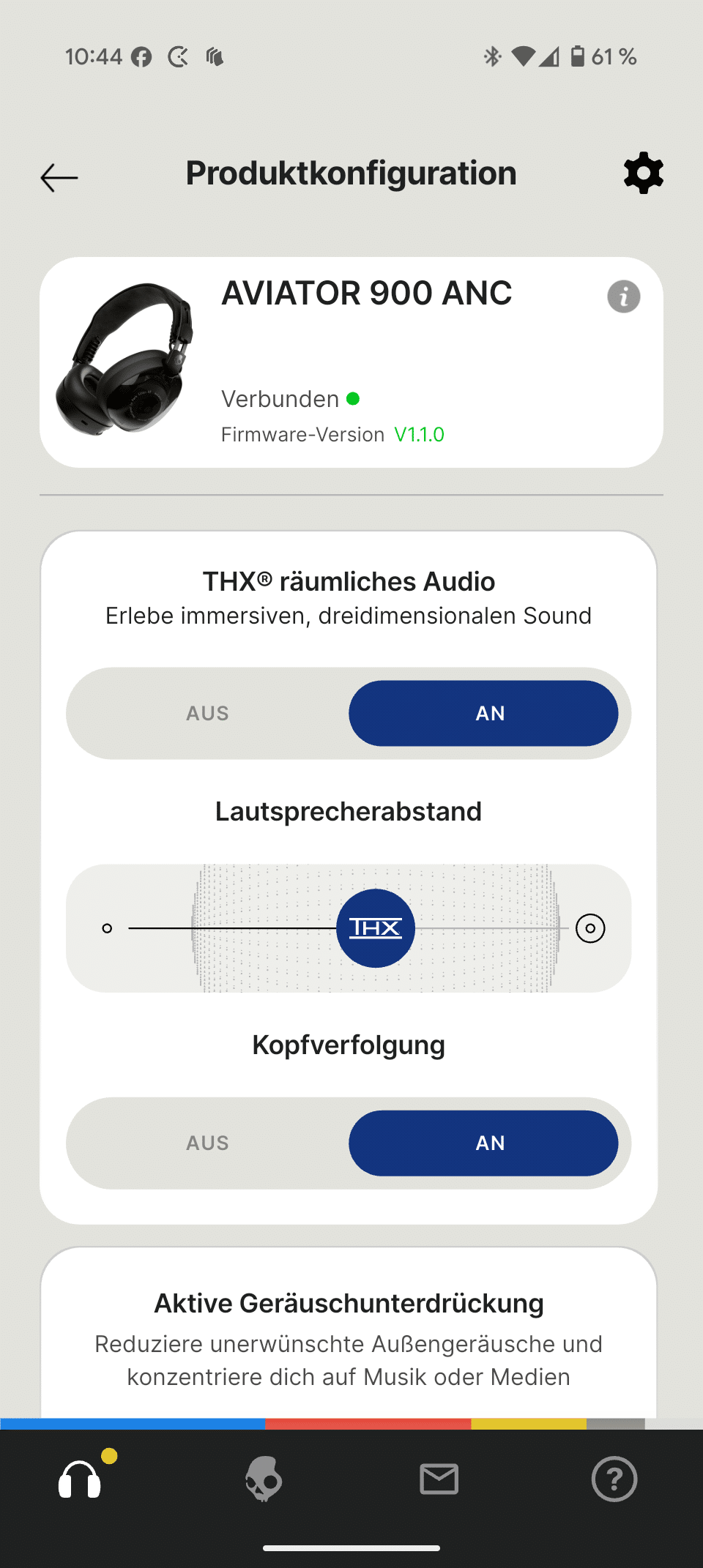Viewport: 703px width, 1568px height.
Task: Tap the THX Lautsprecherabstand slider knob
Action: point(376,928)
